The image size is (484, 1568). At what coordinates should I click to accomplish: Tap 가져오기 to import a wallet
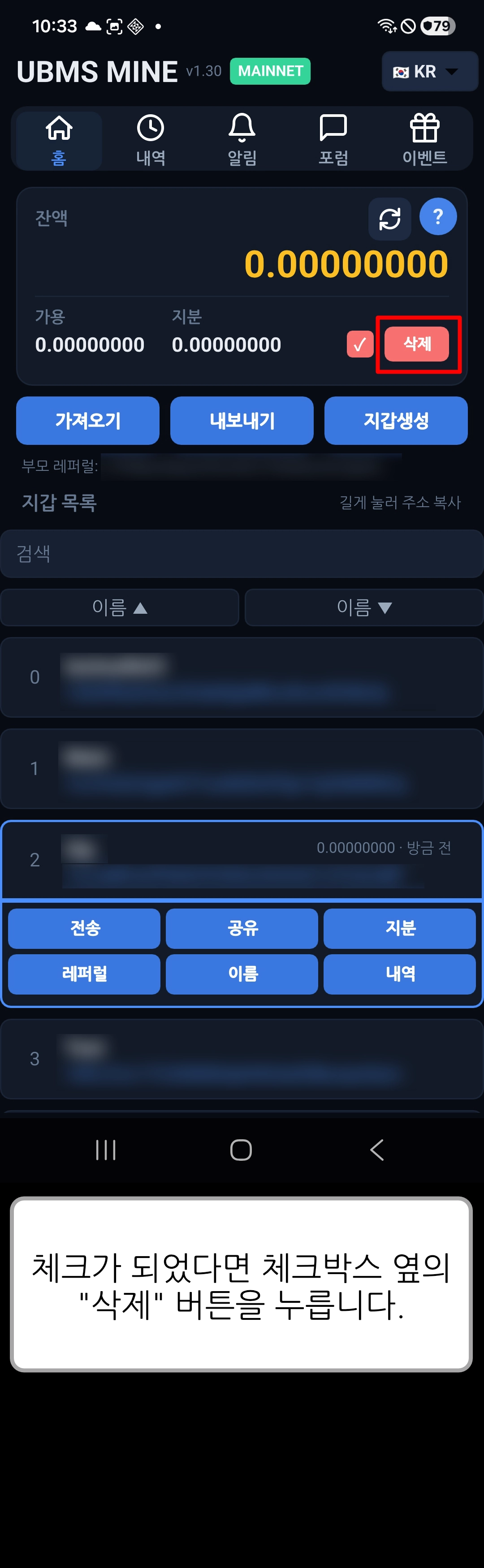pyautogui.click(x=88, y=421)
